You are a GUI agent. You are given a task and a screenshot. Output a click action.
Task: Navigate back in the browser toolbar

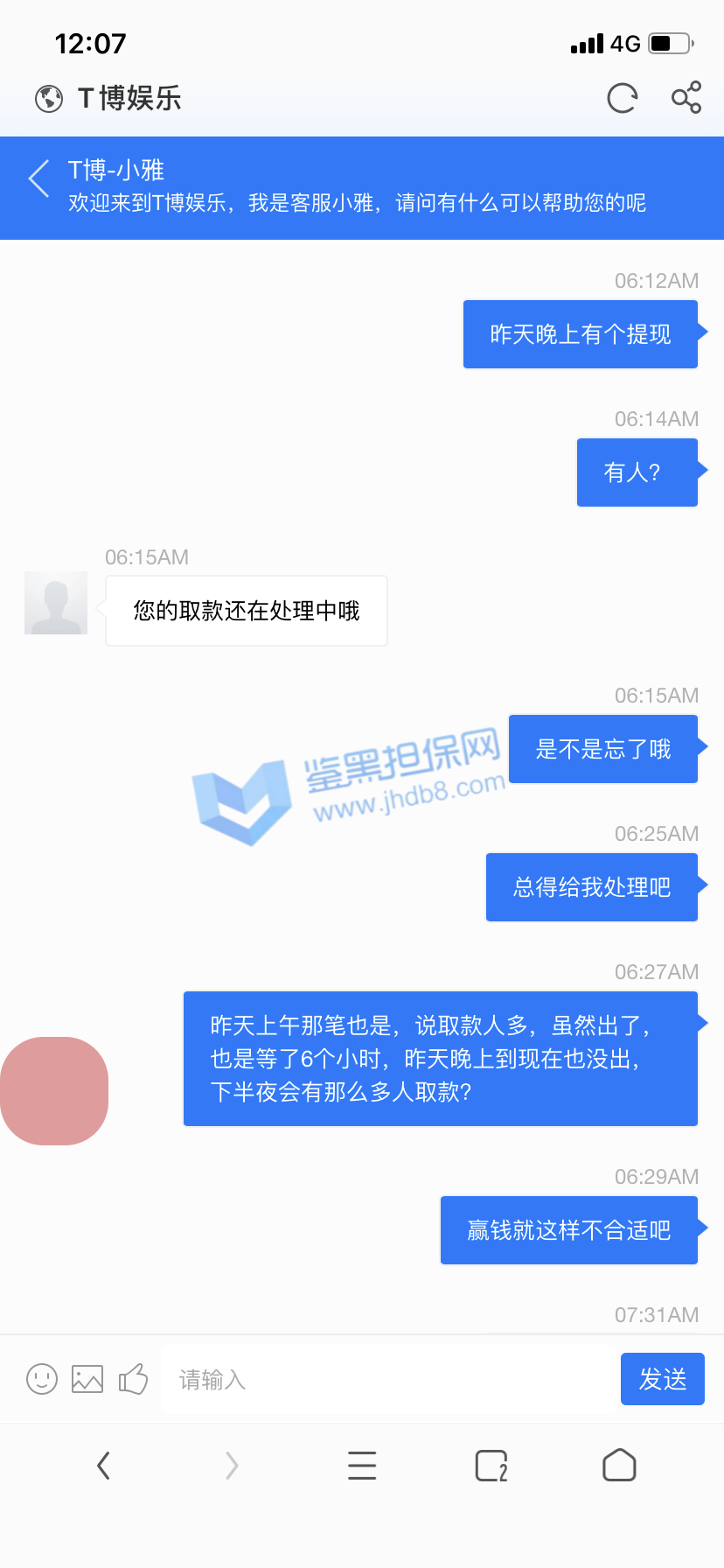tap(103, 1465)
